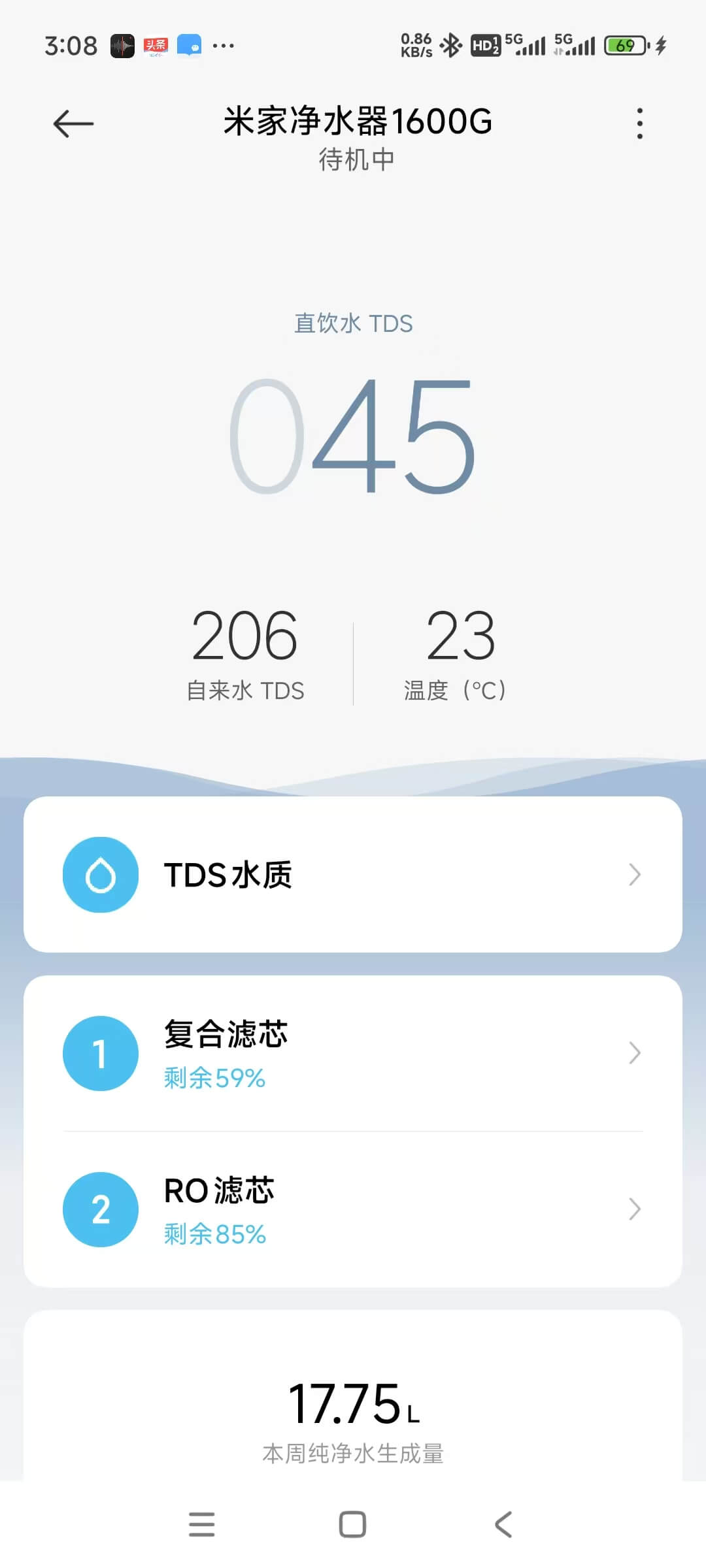Open the three-dot overflow menu
This screenshot has height=1568, width=706.
[639, 123]
